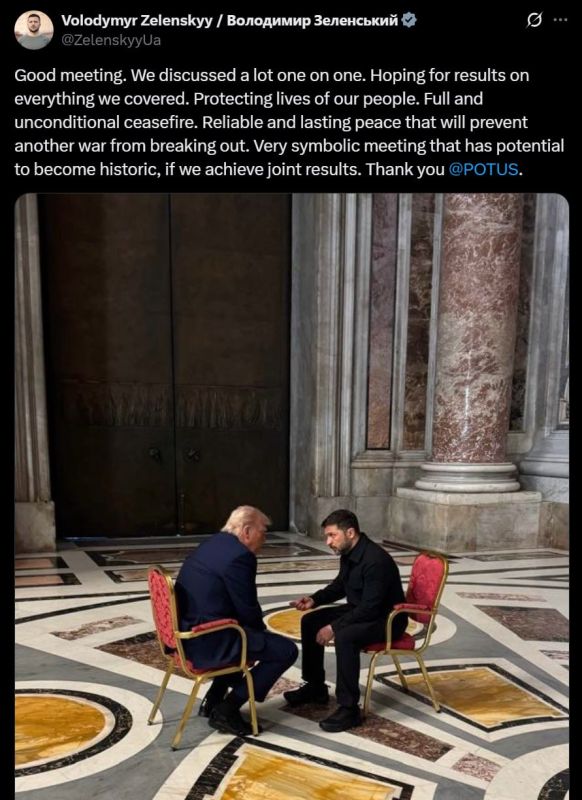The height and width of the screenshot is (800, 582).
Task: Tap the Grok icon beside the menu
Action: (x=534, y=20)
